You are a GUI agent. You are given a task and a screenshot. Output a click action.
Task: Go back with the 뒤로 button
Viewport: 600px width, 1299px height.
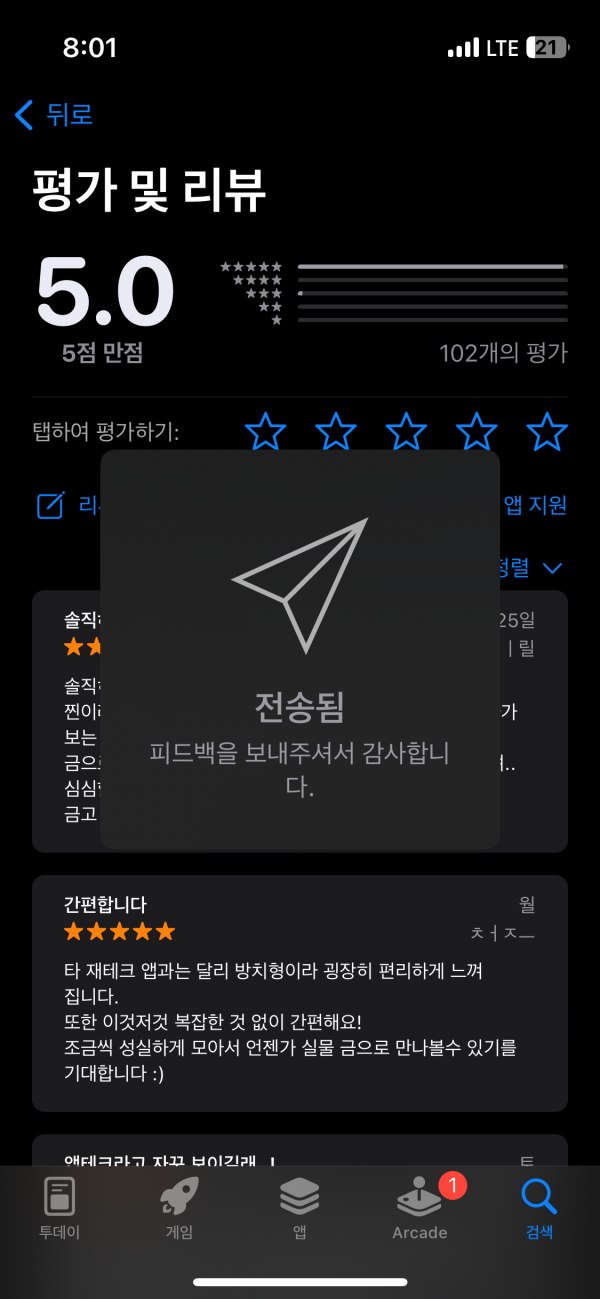point(54,114)
